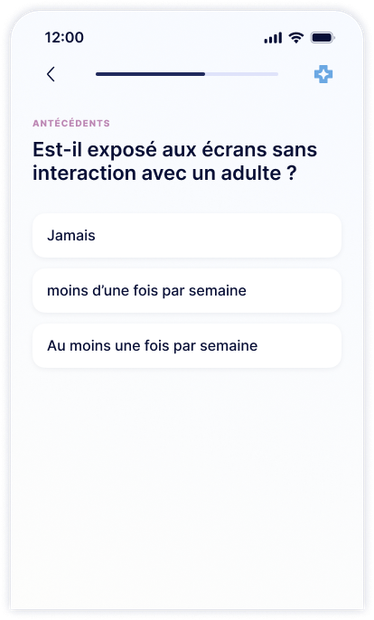Viewport: 374px width, 620px height.
Task: Choose moins d'une fois par semaine
Action: coord(187,291)
